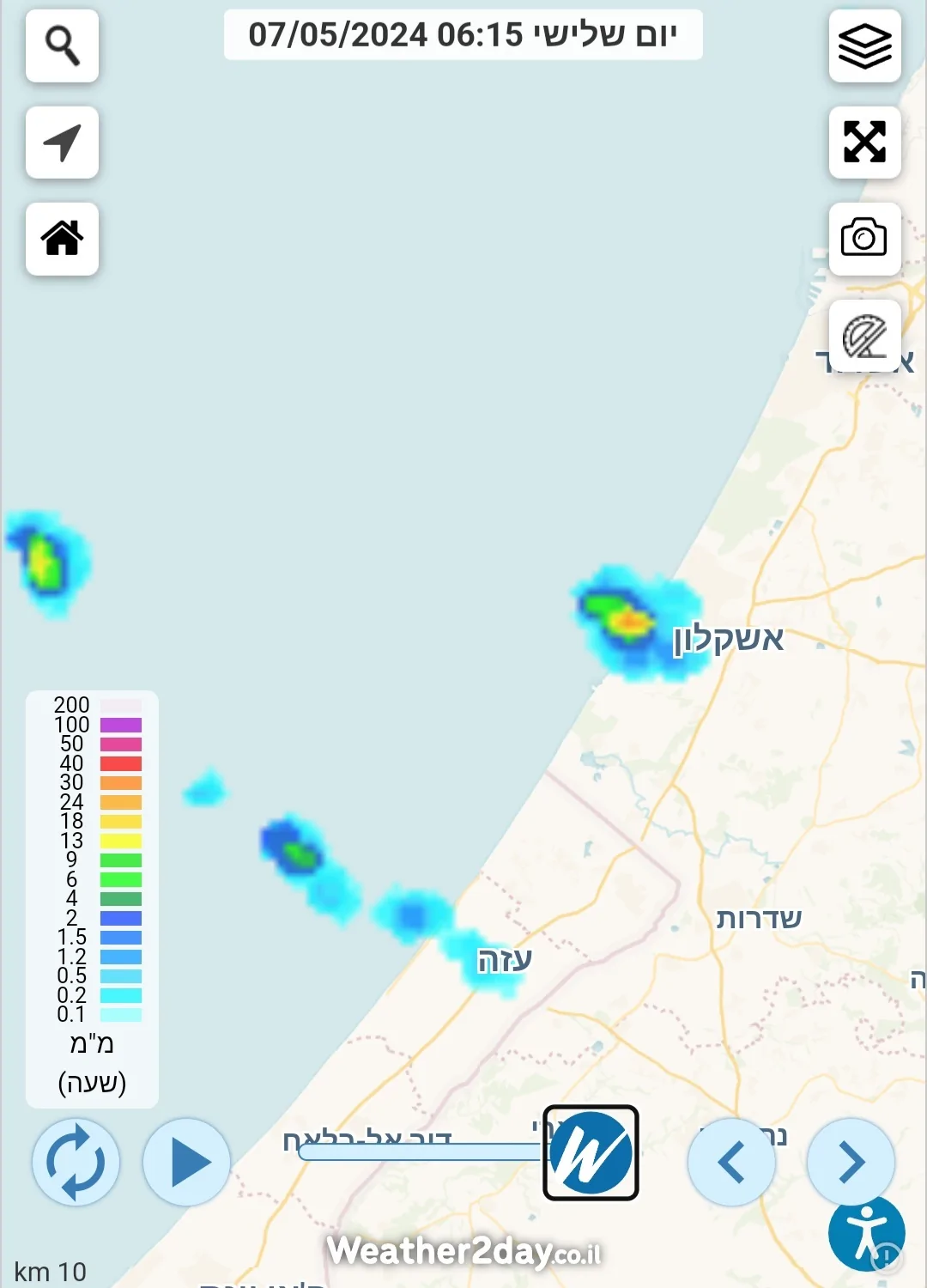Return to the home view
The image size is (927, 1288).
62,239
